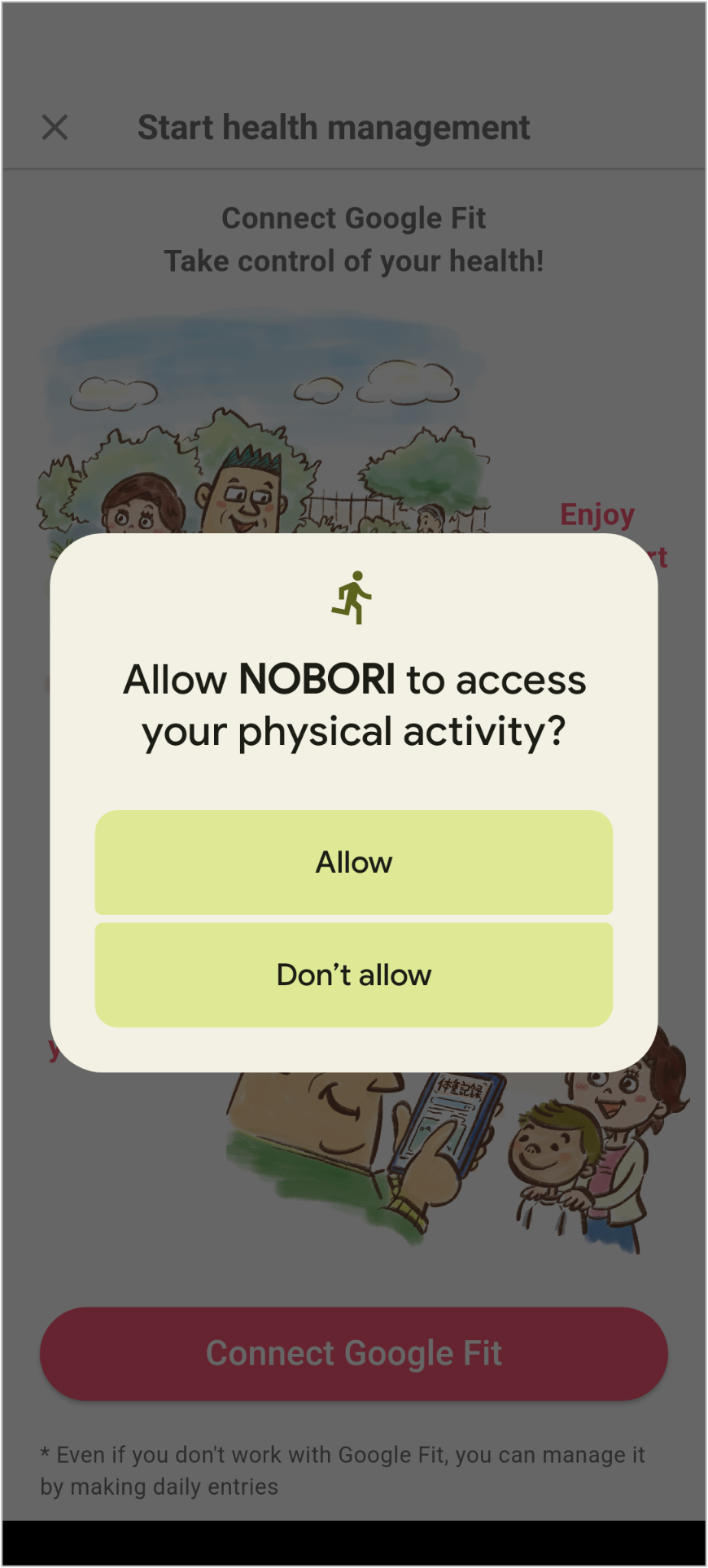Close the Start health management screen

pyautogui.click(x=55, y=127)
